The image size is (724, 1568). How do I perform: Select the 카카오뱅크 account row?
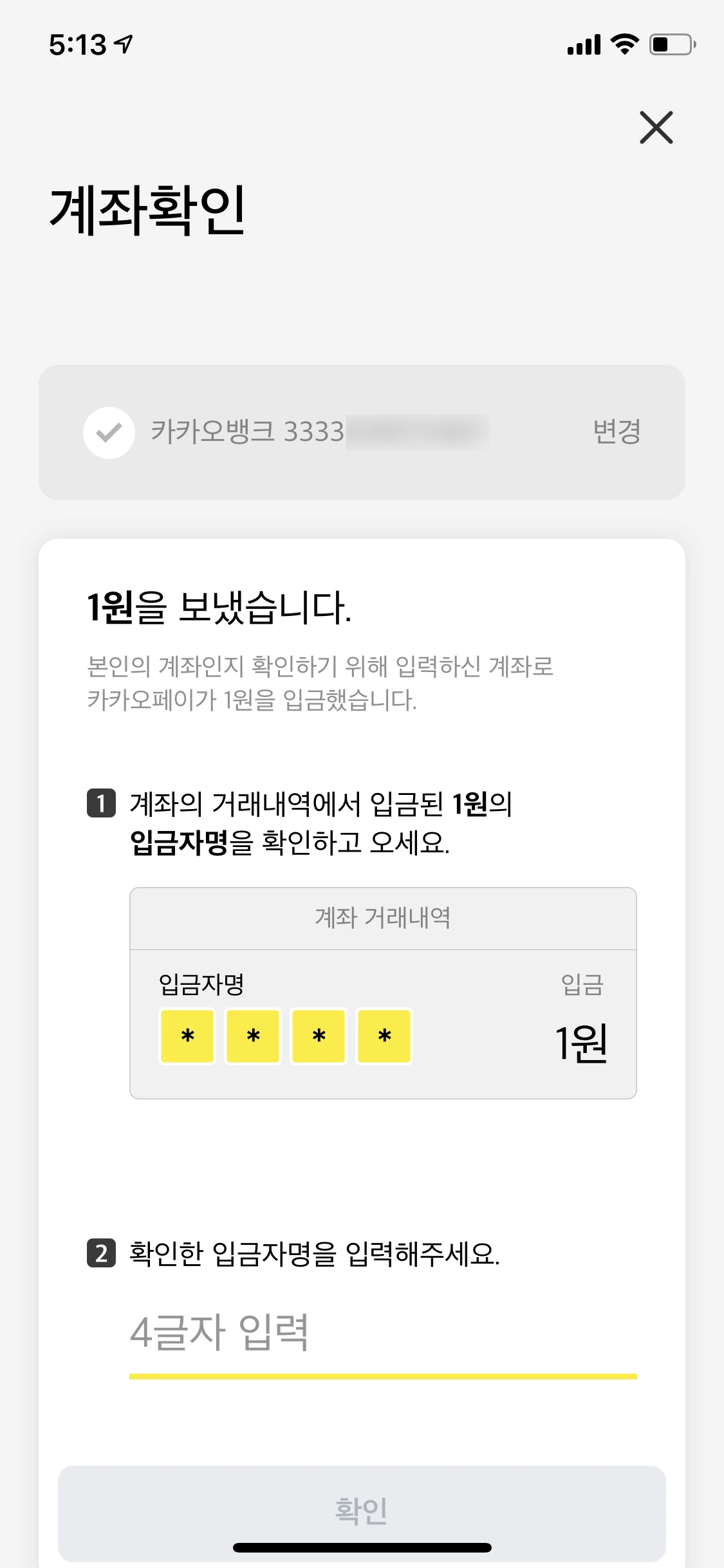(x=362, y=432)
